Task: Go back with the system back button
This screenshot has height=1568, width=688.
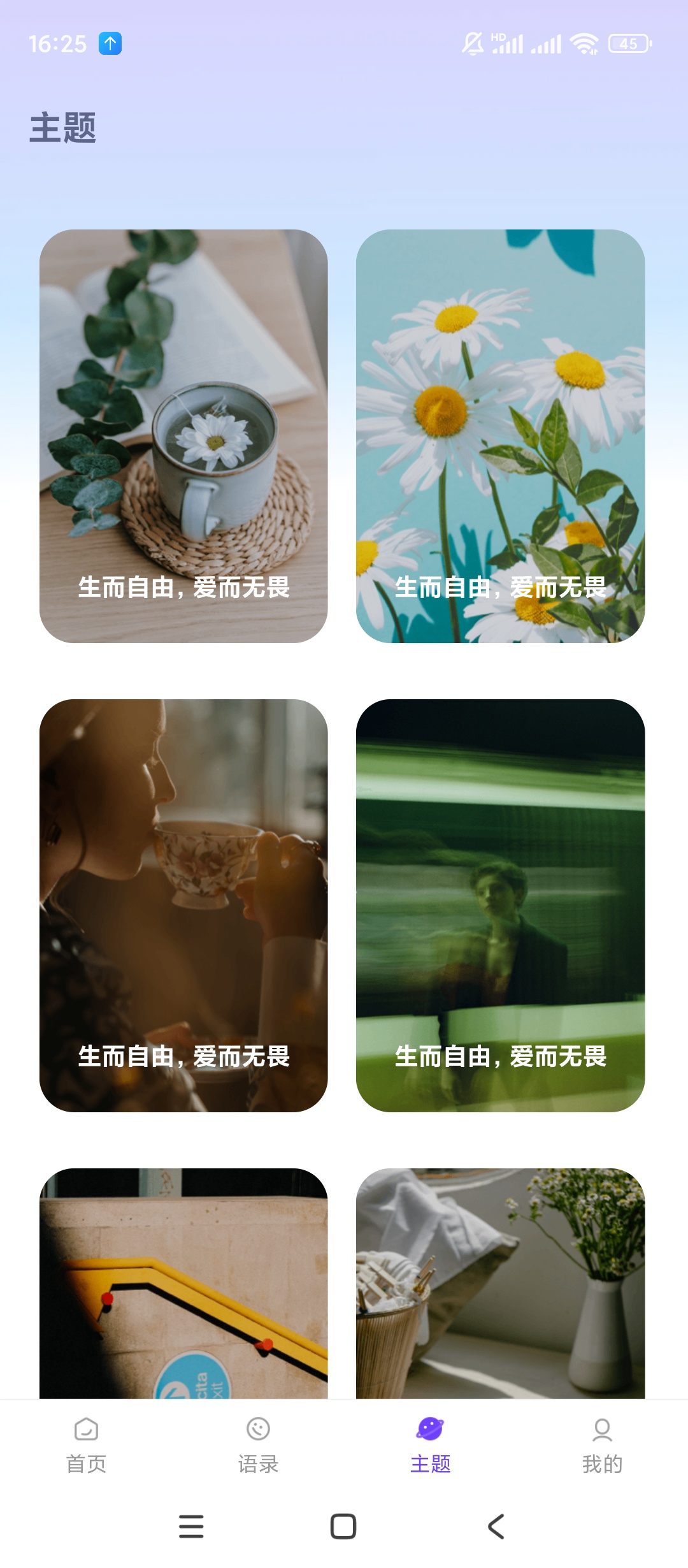Action: [496, 1526]
